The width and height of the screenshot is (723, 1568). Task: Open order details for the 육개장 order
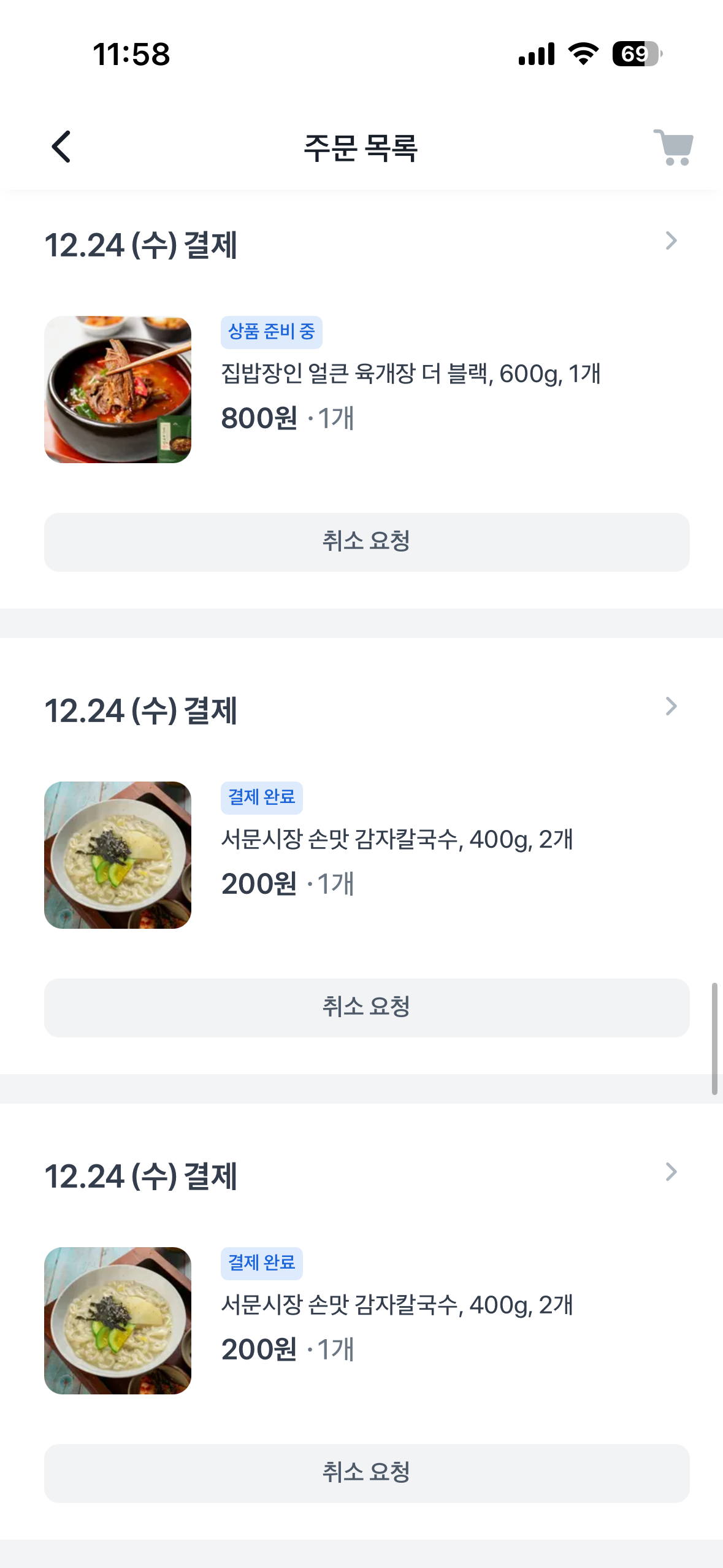pos(671,241)
